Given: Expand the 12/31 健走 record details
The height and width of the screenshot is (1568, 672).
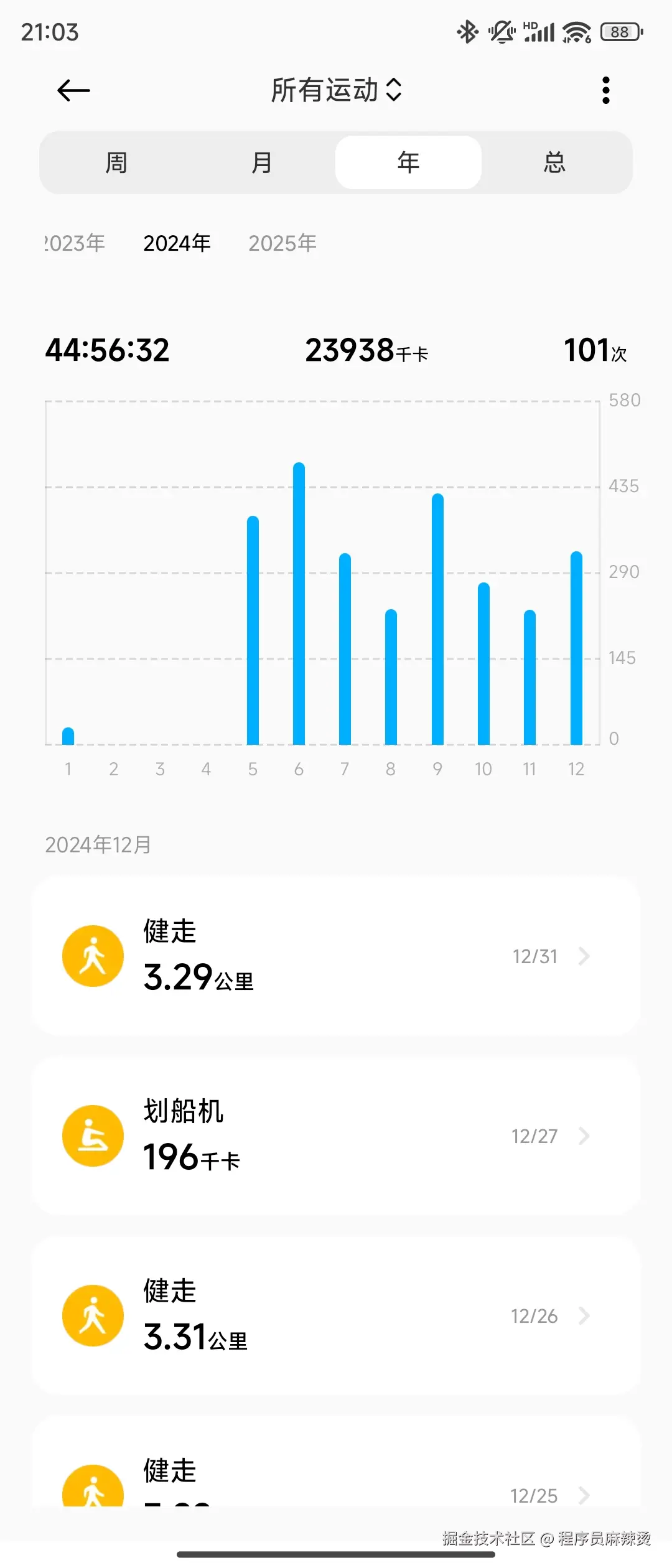Looking at the screenshot, I should [586, 956].
